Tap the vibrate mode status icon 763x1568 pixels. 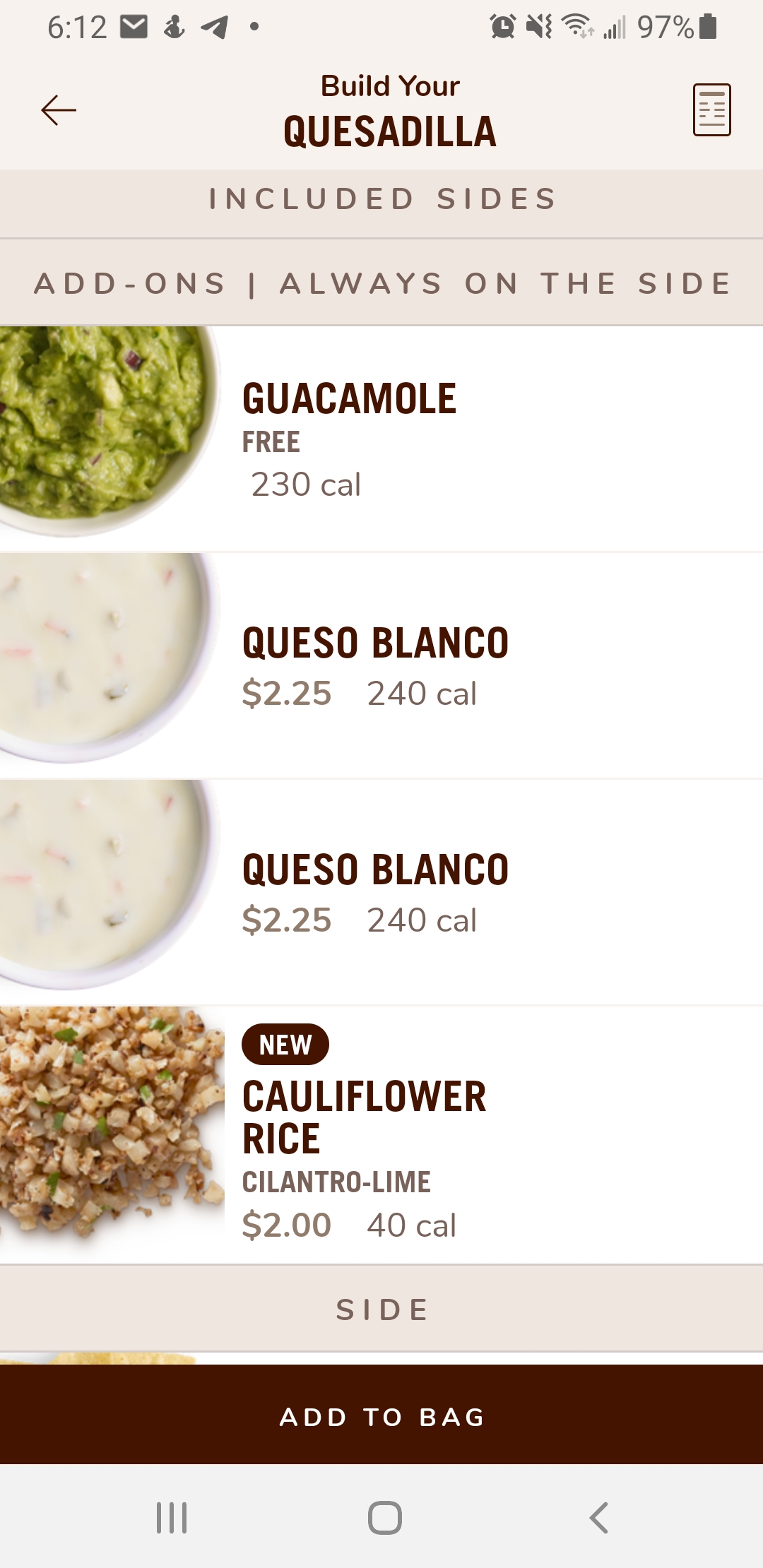537,27
